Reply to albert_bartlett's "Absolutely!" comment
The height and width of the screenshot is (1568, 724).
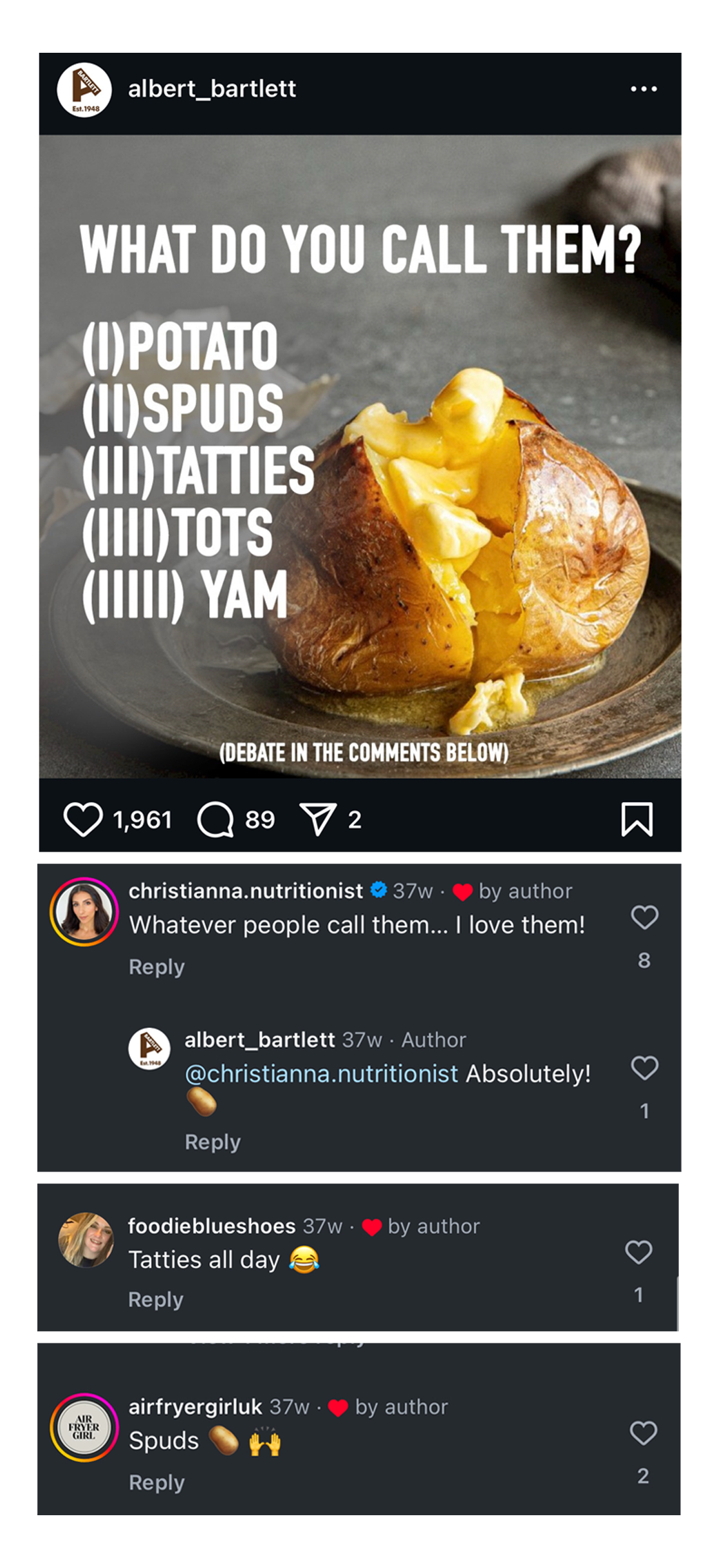coord(212,1142)
